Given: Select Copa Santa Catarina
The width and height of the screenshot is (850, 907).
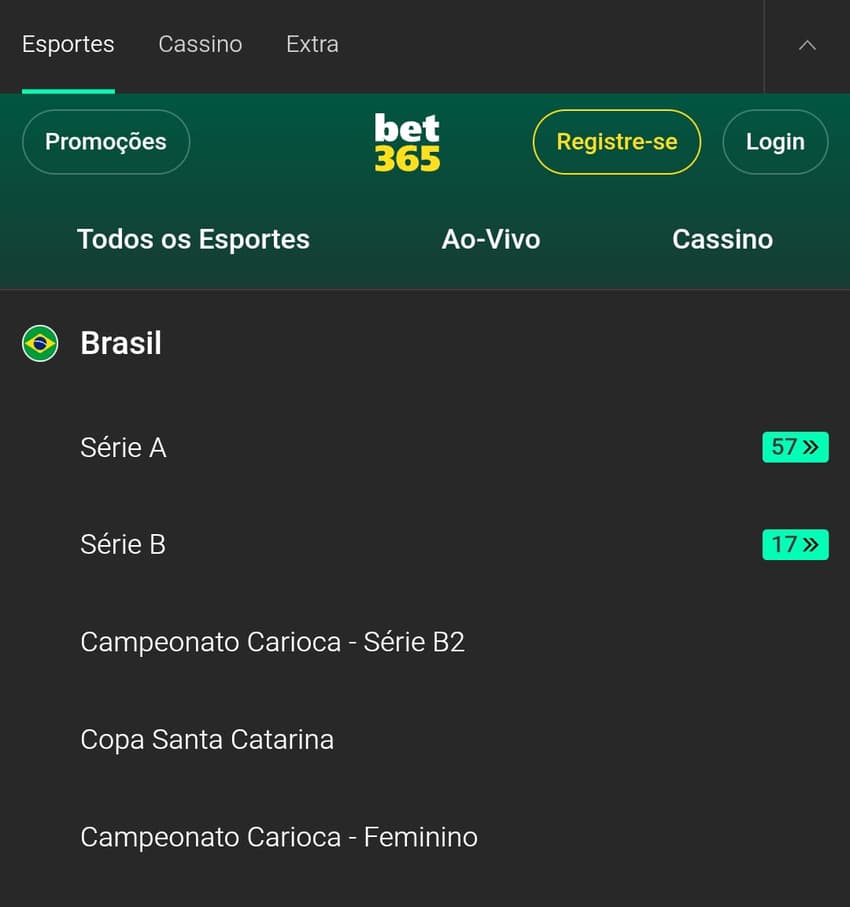Looking at the screenshot, I should pyautogui.click(x=206, y=739).
